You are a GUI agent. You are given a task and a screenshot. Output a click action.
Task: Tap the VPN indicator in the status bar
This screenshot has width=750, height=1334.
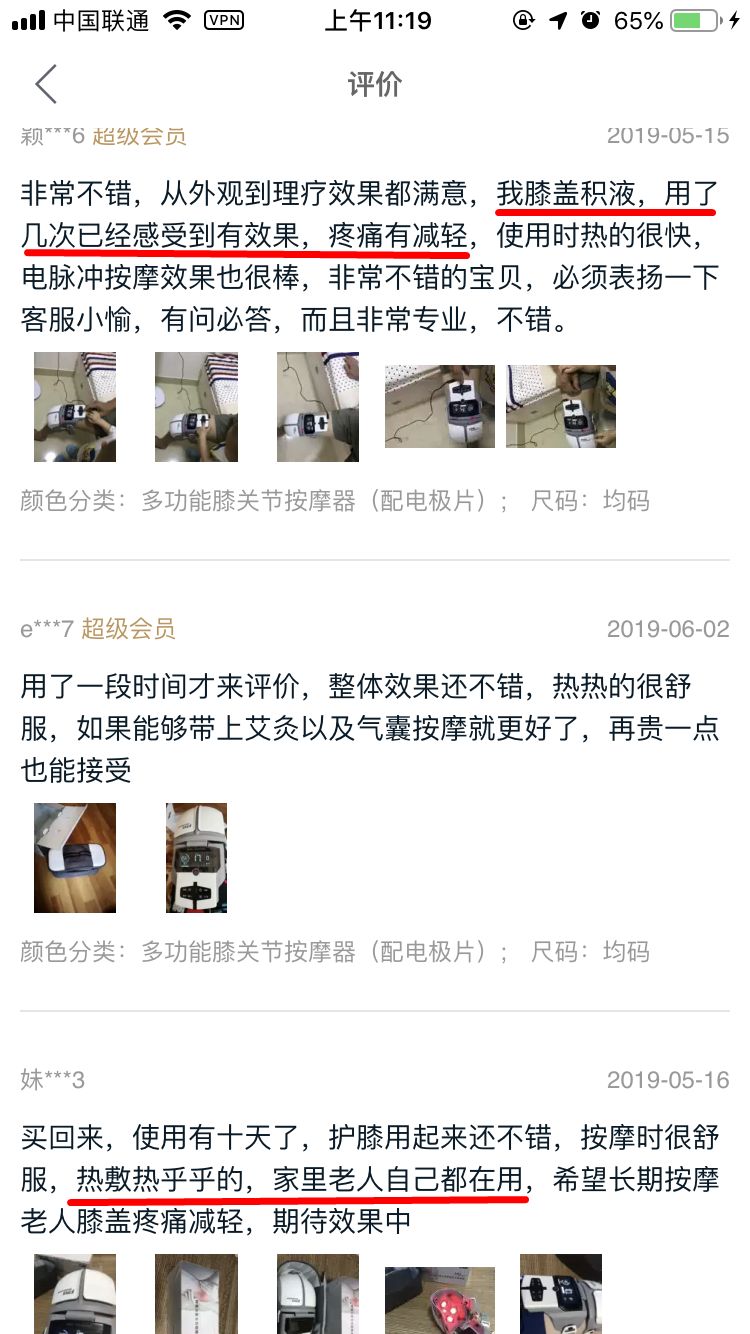[222, 20]
